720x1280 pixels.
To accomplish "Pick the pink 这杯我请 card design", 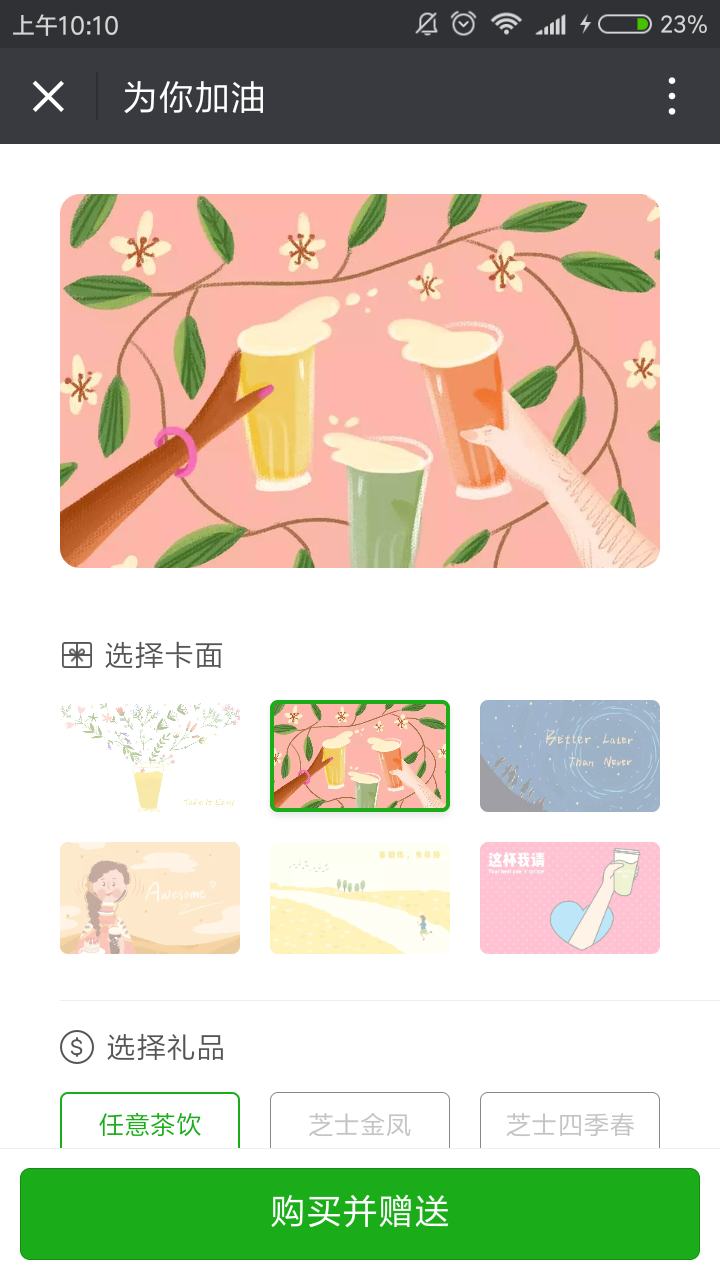I will coord(570,898).
